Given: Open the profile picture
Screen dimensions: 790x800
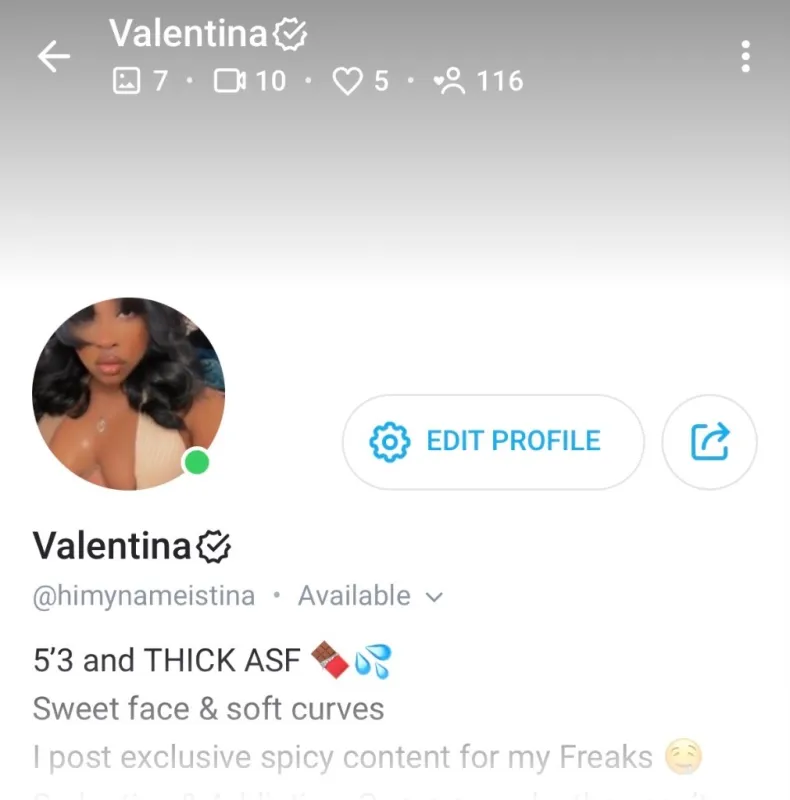Looking at the screenshot, I should [x=128, y=393].
